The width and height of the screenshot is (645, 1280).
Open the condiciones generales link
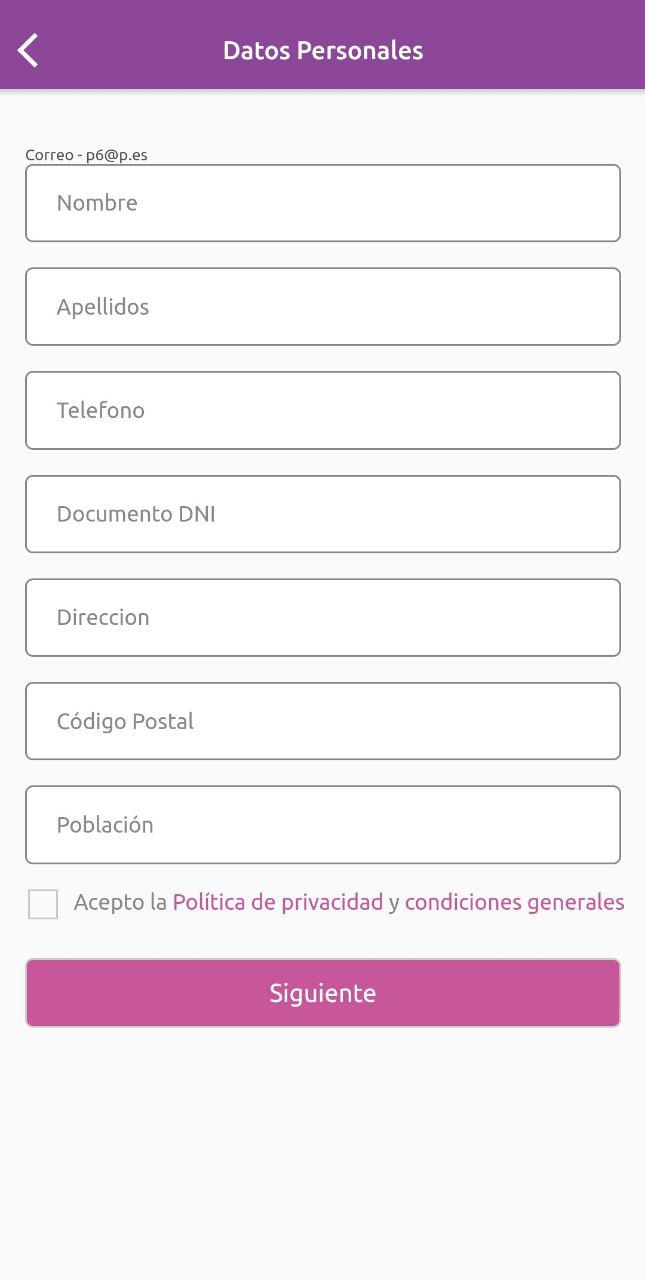pos(514,902)
